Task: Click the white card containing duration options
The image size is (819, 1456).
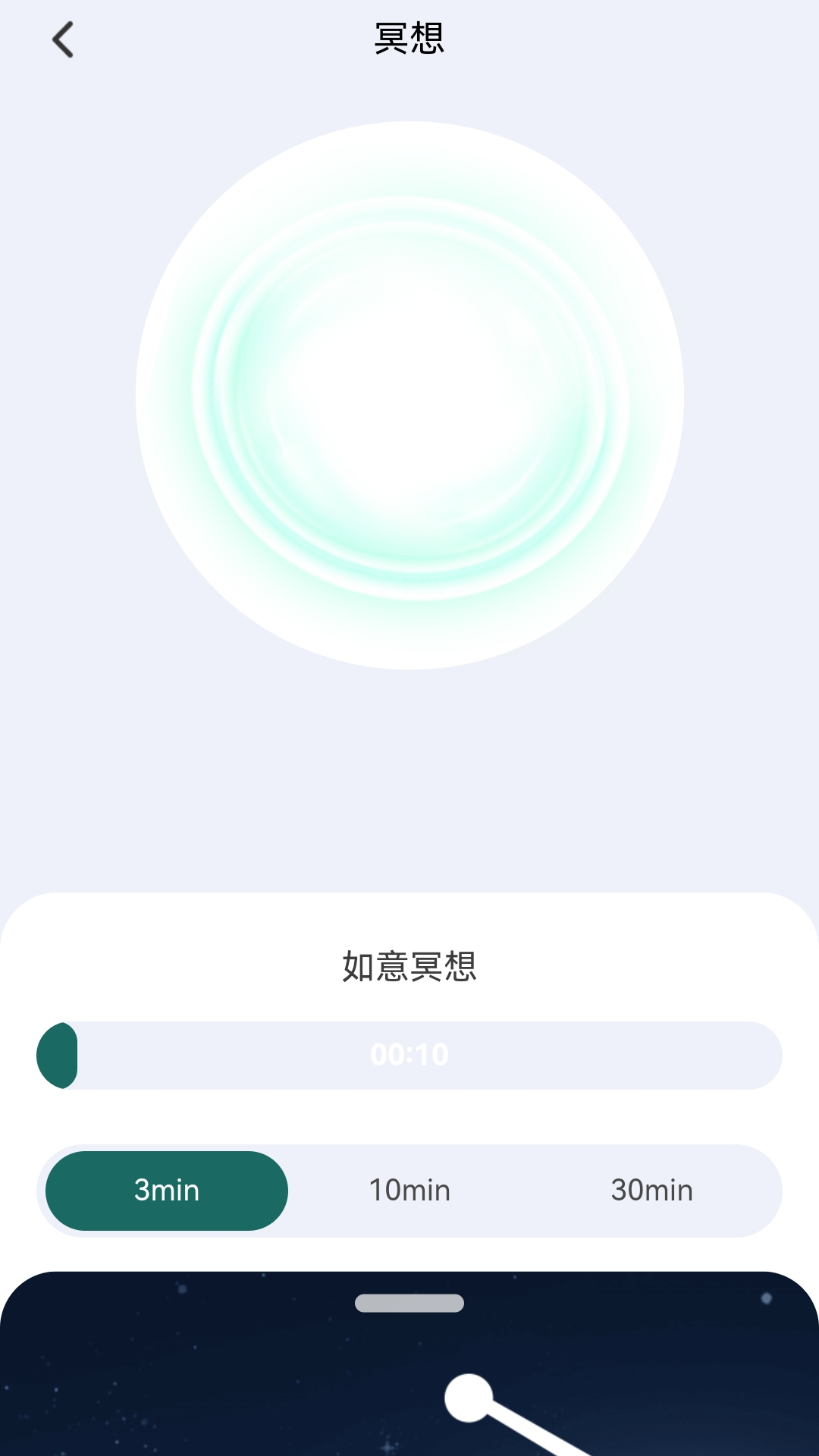Action: 409,1115
